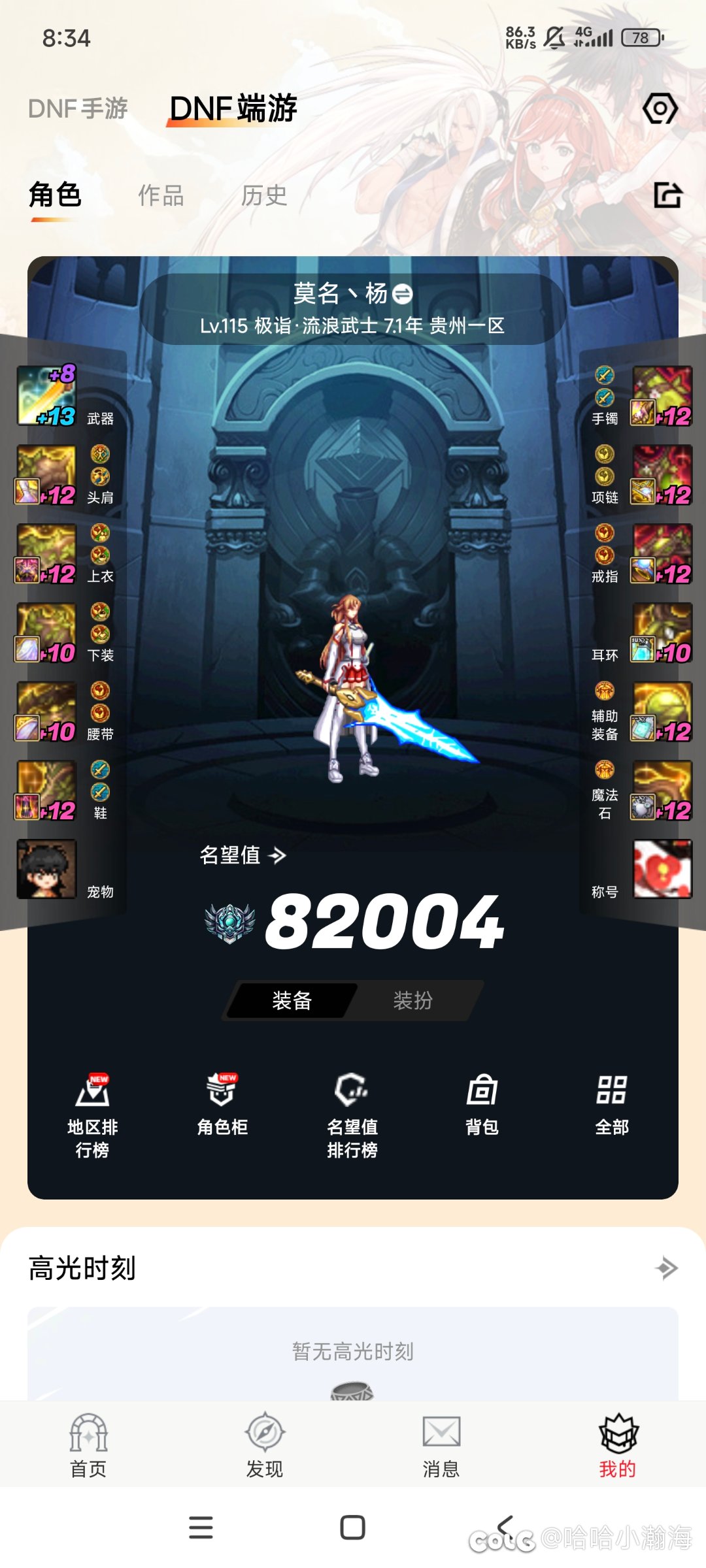Open the 背包 inventory
This screenshot has height=1568, width=706.
pos(482,1104)
